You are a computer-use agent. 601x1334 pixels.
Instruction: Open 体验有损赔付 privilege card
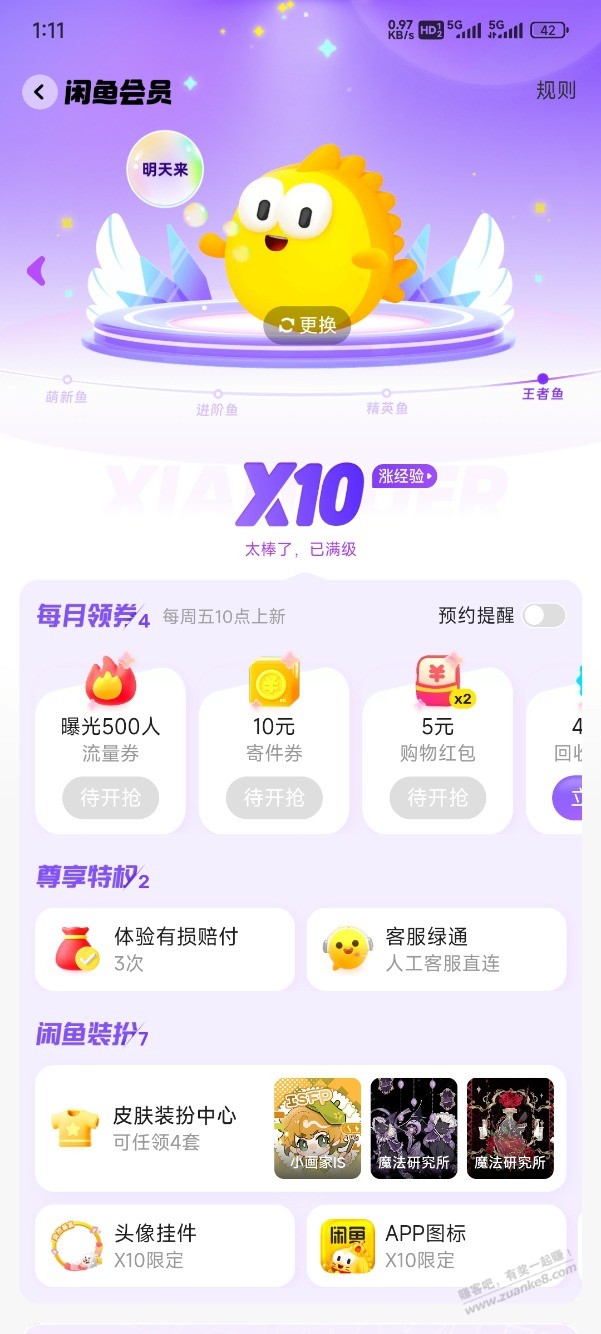click(x=165, y=949)
